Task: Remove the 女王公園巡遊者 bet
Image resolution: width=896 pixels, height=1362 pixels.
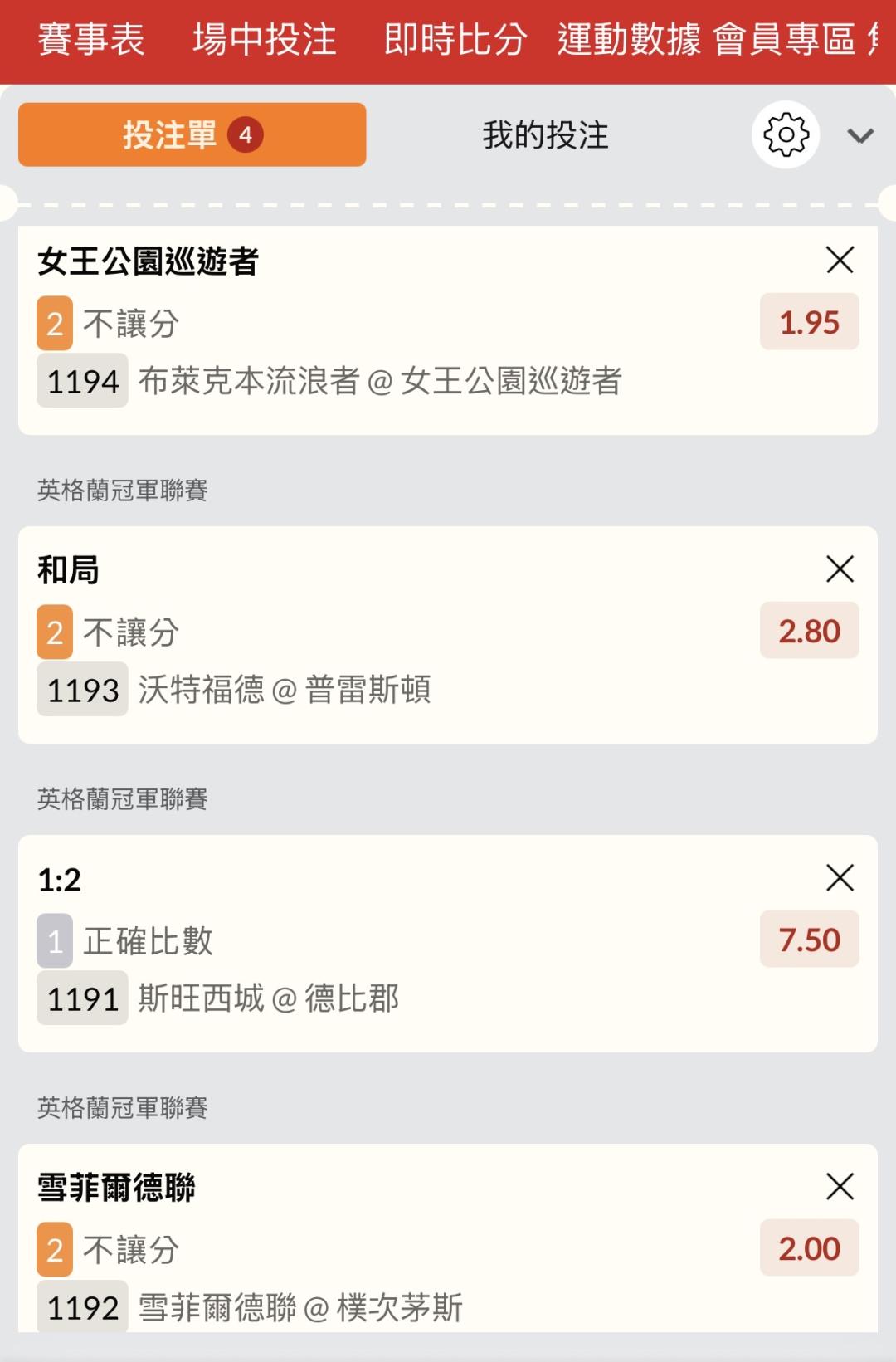Action: (x=840, y=260)
